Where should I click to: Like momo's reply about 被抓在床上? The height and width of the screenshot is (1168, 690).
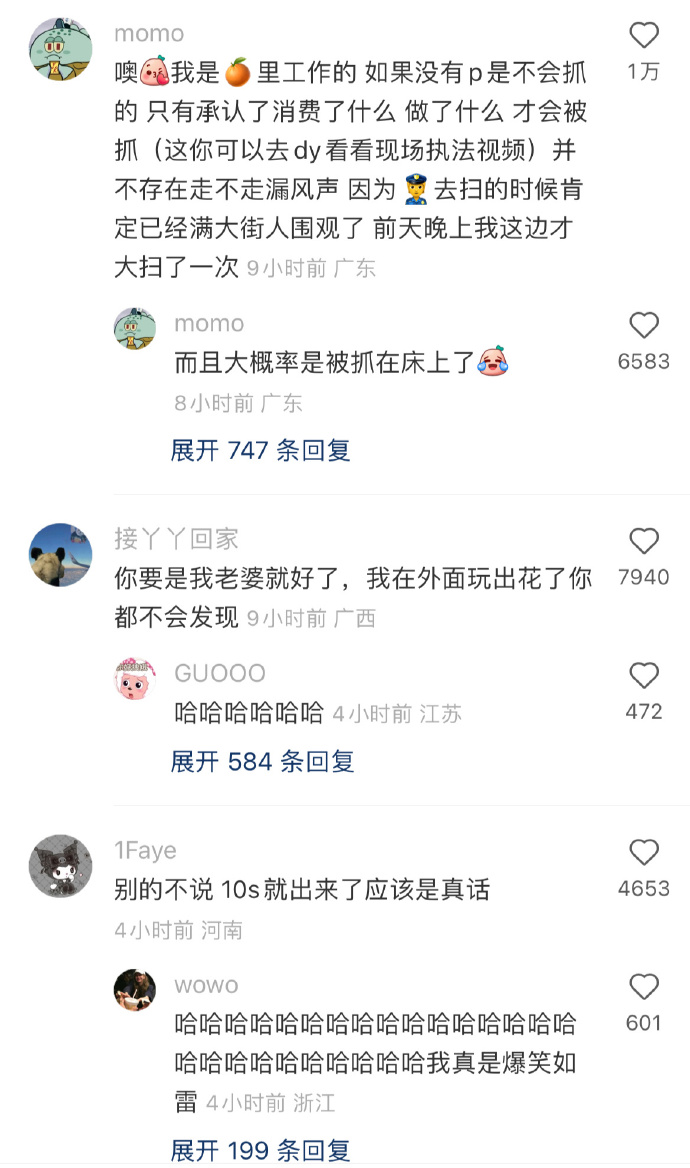pos(644,326)
